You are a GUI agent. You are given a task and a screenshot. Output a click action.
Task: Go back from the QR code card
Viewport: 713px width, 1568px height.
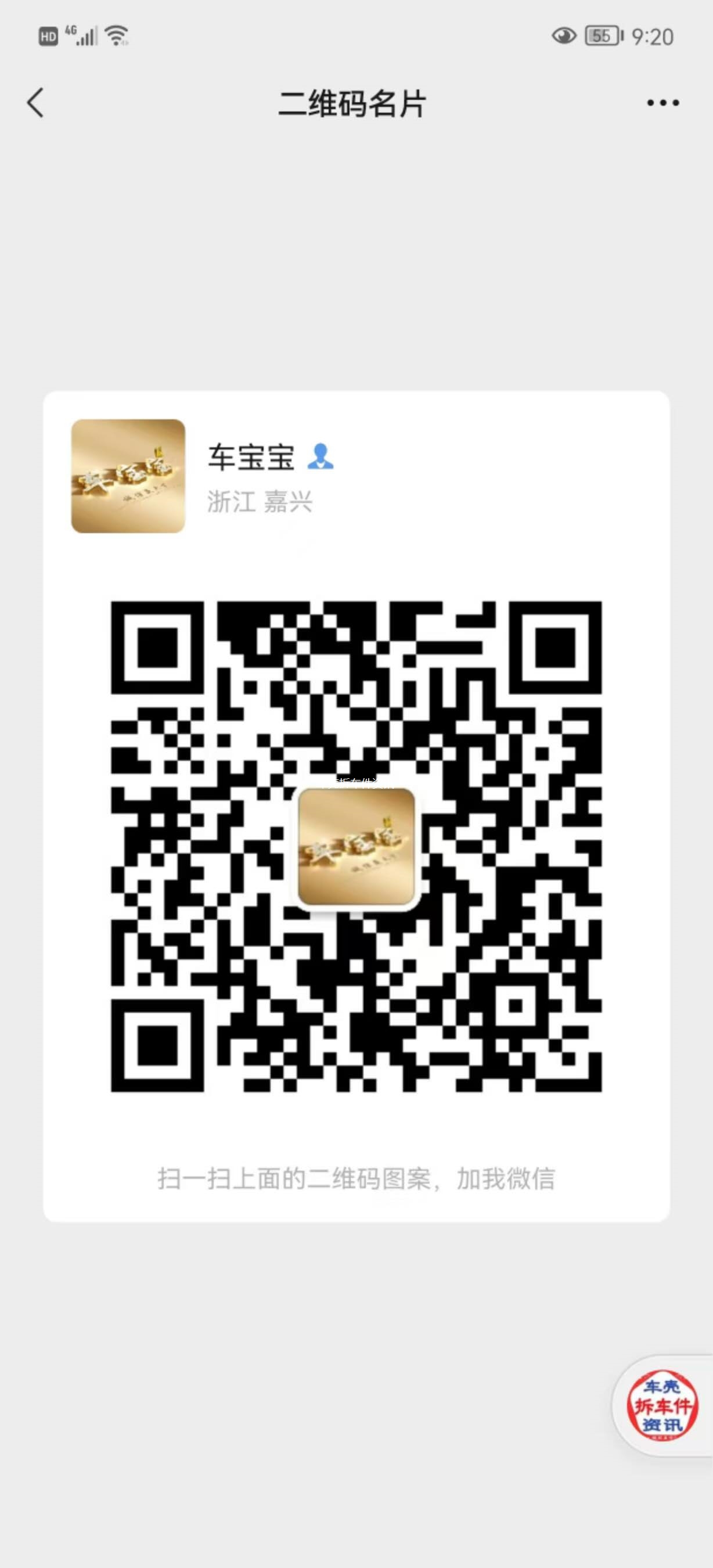pyautogui.click(x=37, y=102)
